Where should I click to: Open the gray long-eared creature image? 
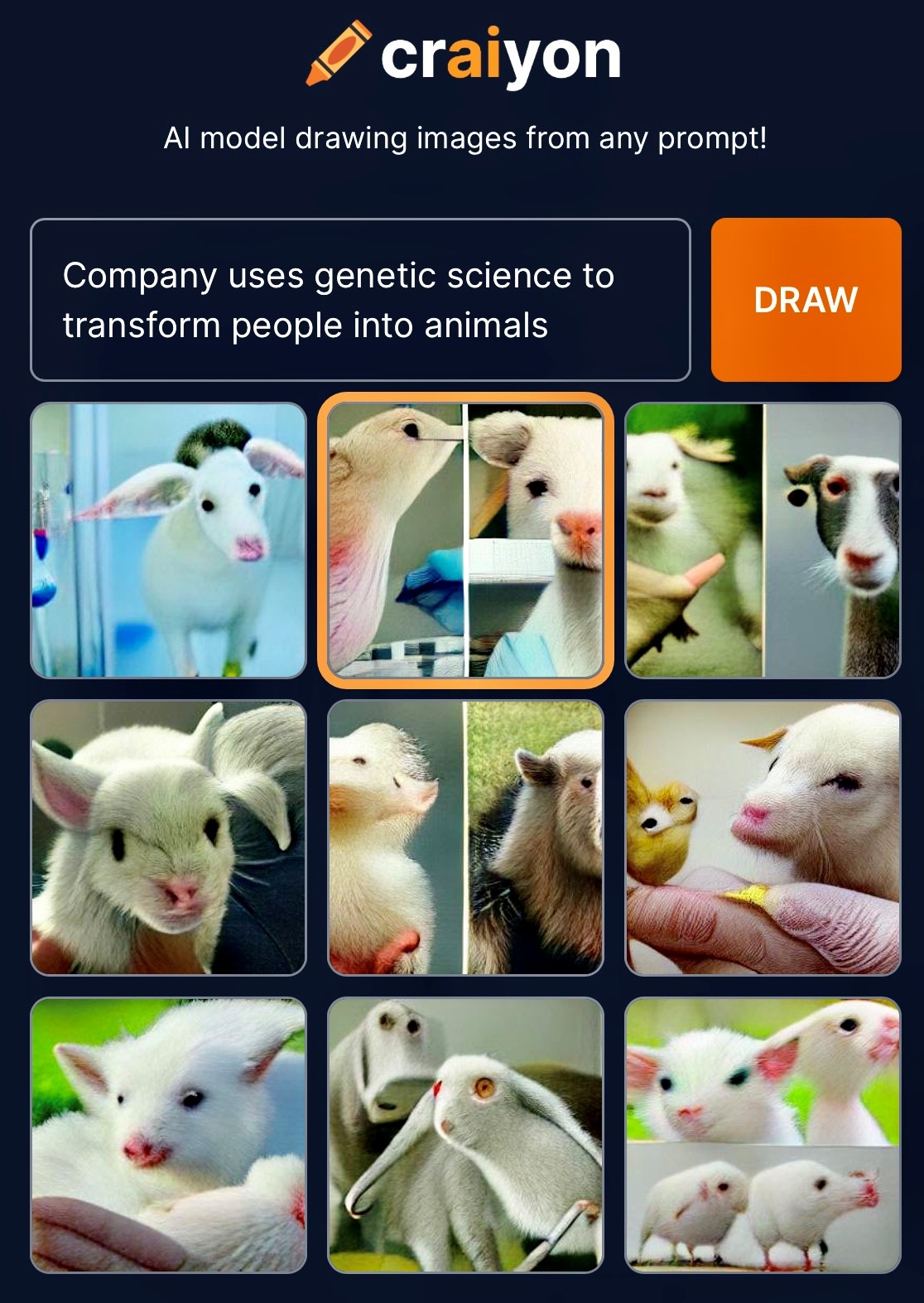[x=465, y=1135]
